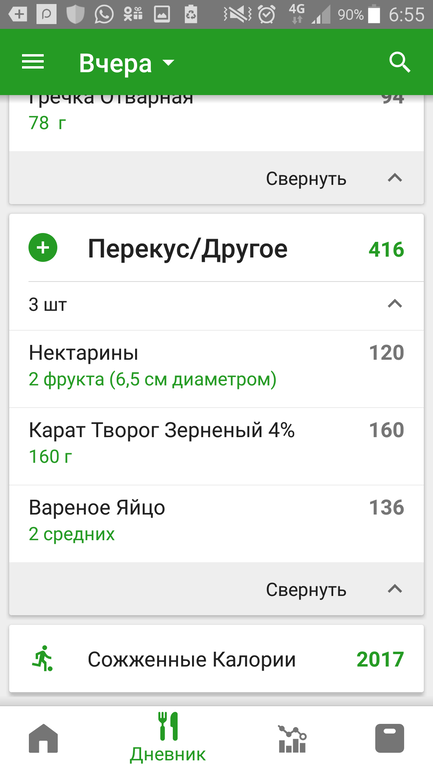Collapse the 3 шт items chevron
Viewport: 433px width, 770px height.
point(395,304)
